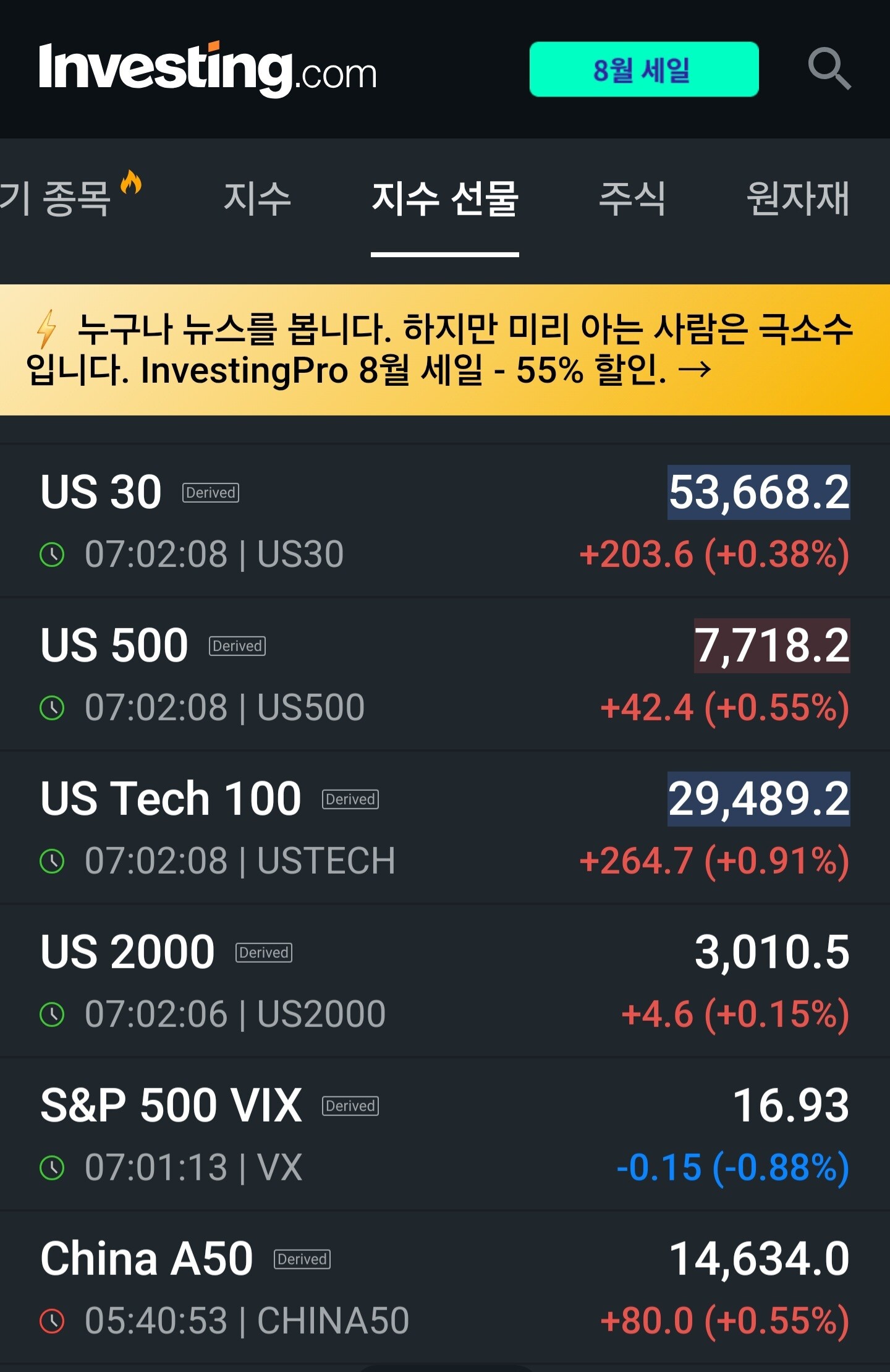Open the 인기 종목 tab with flame icon
Viewport: 890px width, 1372px height.
69,198
